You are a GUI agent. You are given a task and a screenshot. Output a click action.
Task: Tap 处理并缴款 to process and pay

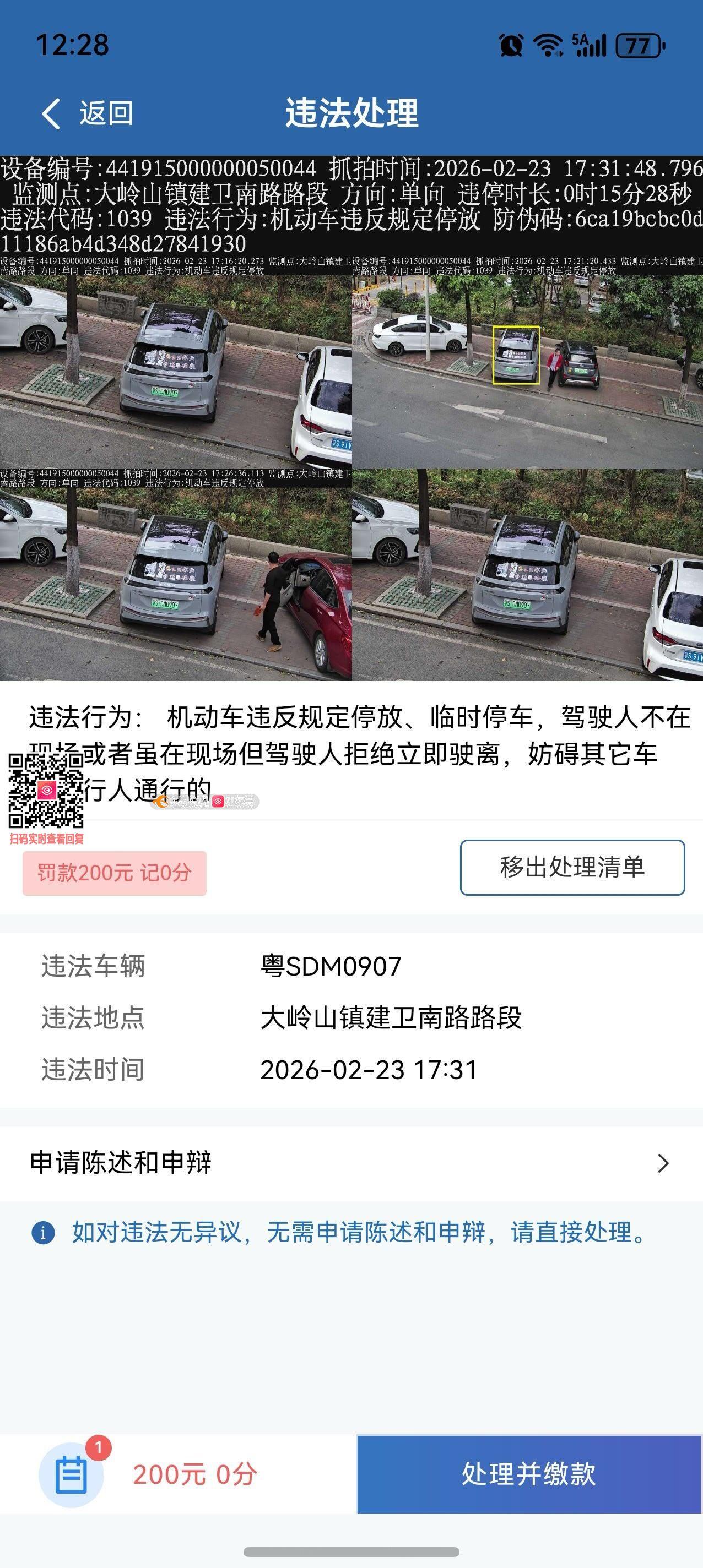click(x=529, y=1474)
